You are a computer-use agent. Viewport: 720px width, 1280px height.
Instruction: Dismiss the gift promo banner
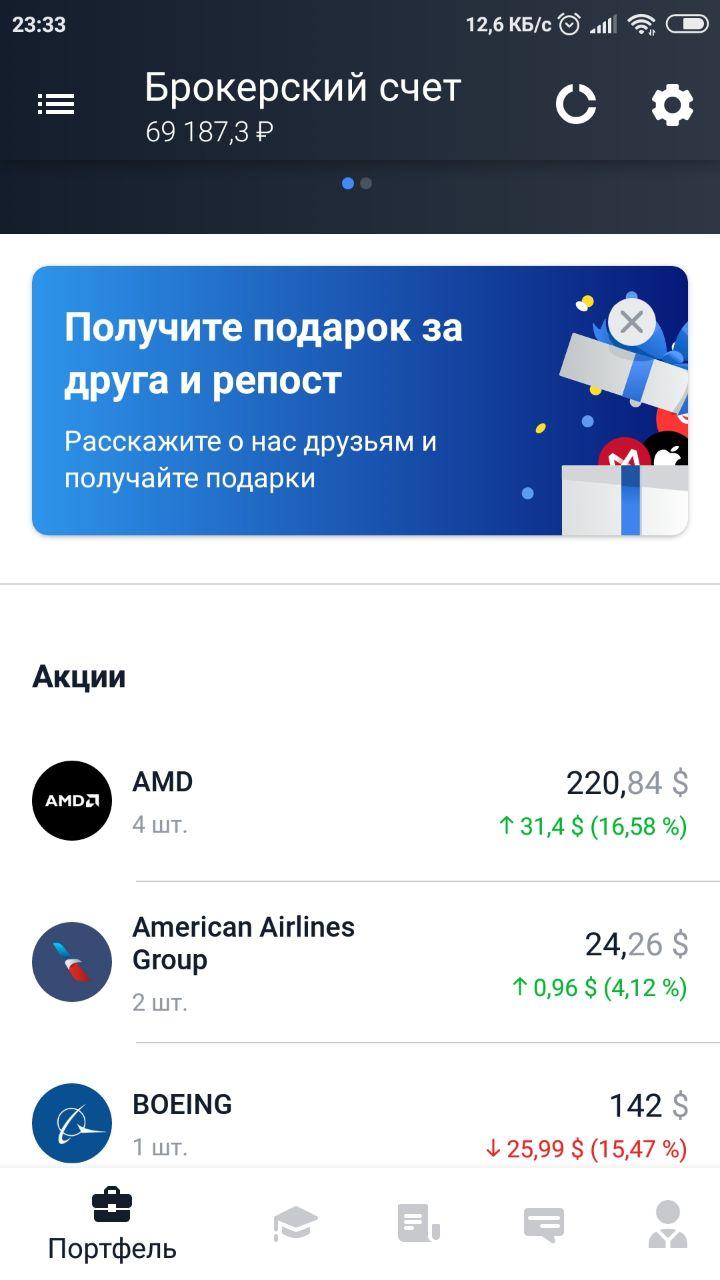[x=631, y=322]
